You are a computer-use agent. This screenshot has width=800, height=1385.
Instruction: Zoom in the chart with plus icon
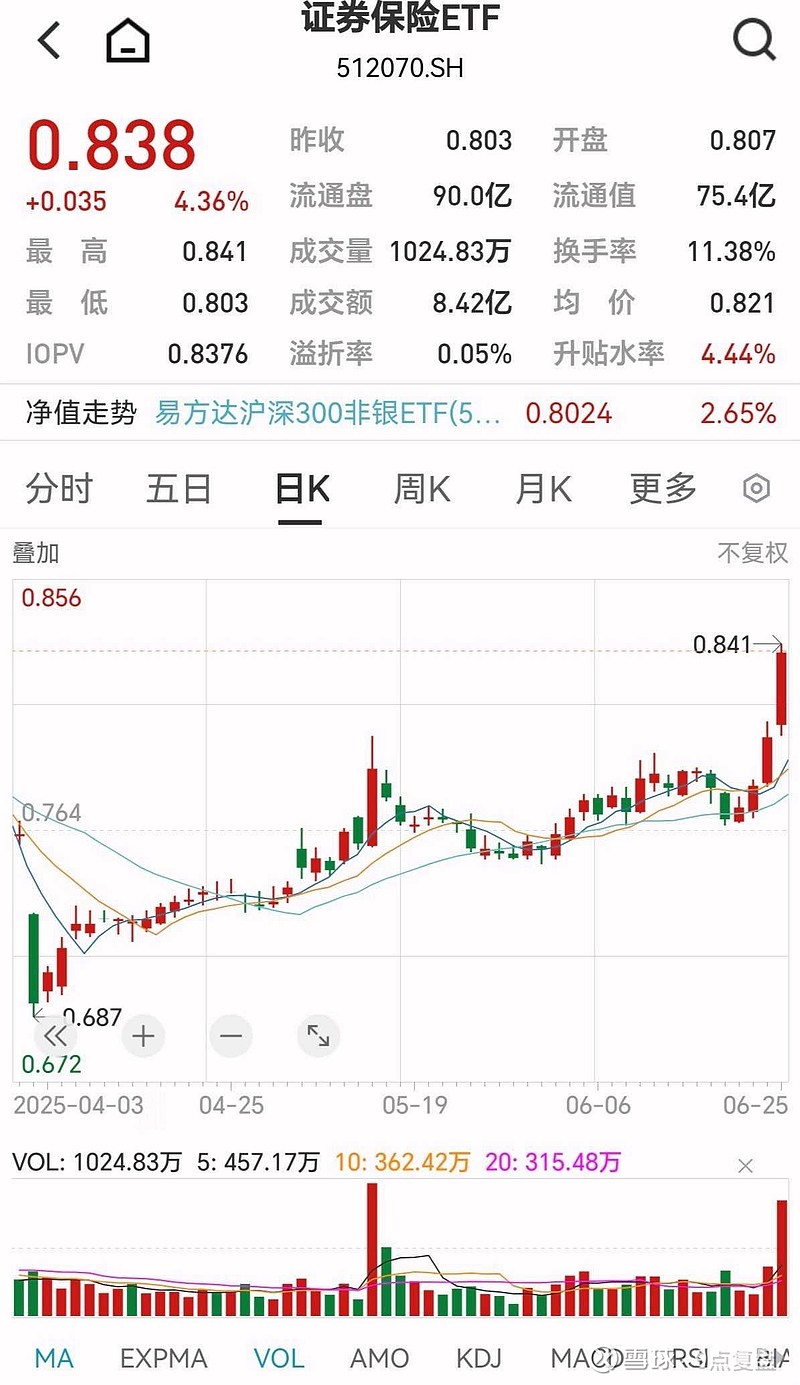coord(143,1036)
